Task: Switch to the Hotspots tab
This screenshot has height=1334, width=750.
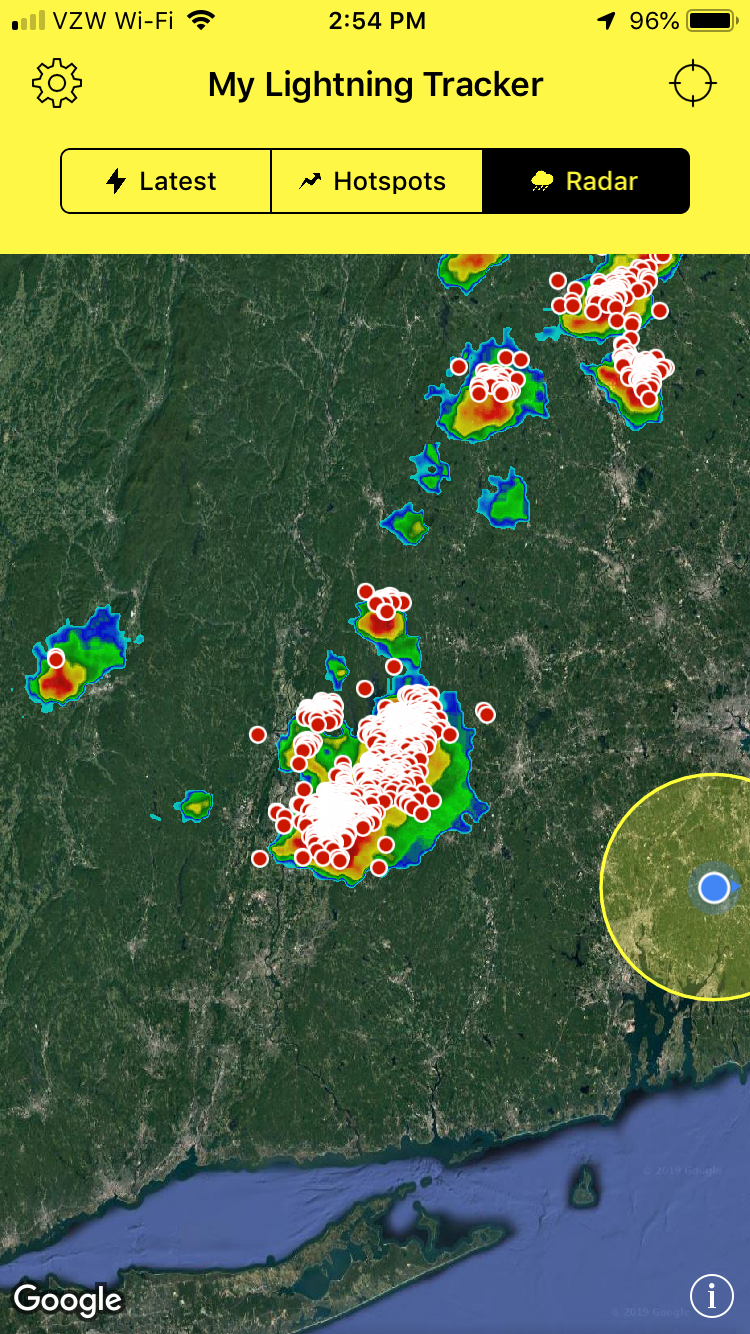Action: tap(377, 181)
